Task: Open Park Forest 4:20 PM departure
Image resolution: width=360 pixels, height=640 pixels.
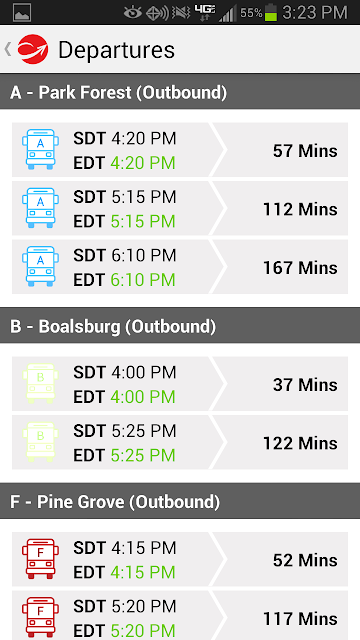Action: pos(180,150)
